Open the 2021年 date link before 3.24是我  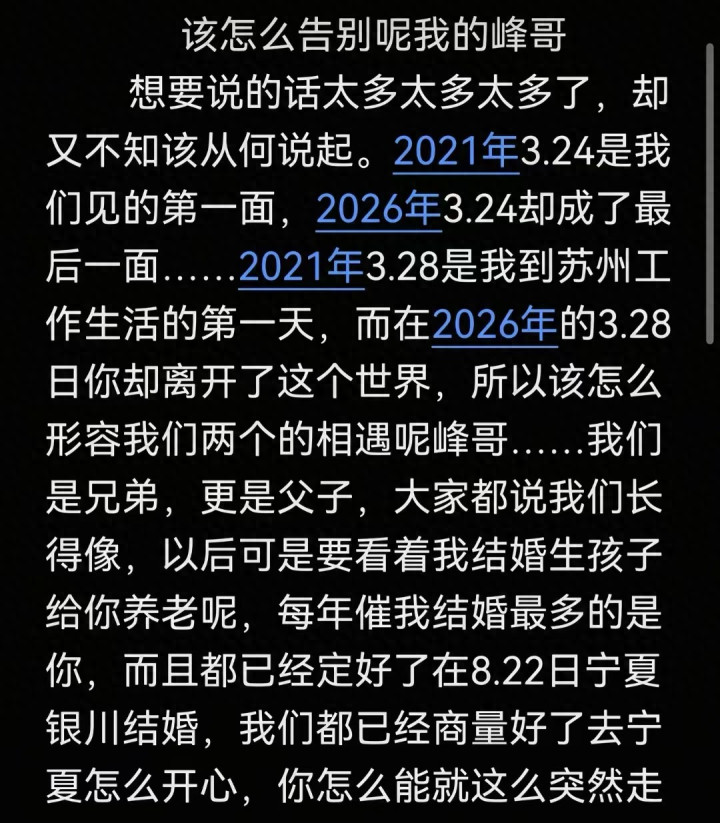tap(456, 152)
